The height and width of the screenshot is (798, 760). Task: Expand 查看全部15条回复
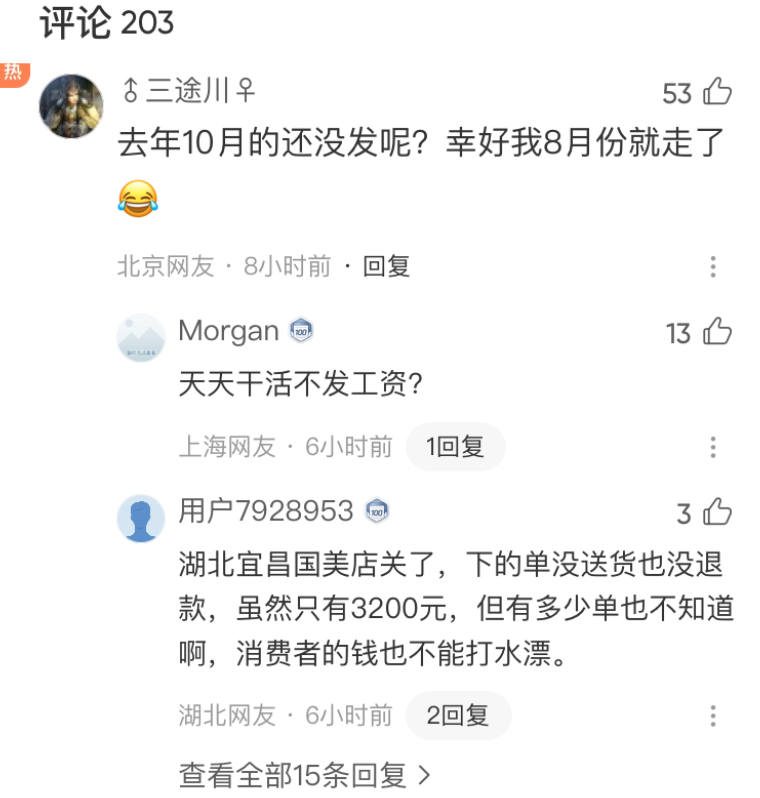click(x=305, y=774)
